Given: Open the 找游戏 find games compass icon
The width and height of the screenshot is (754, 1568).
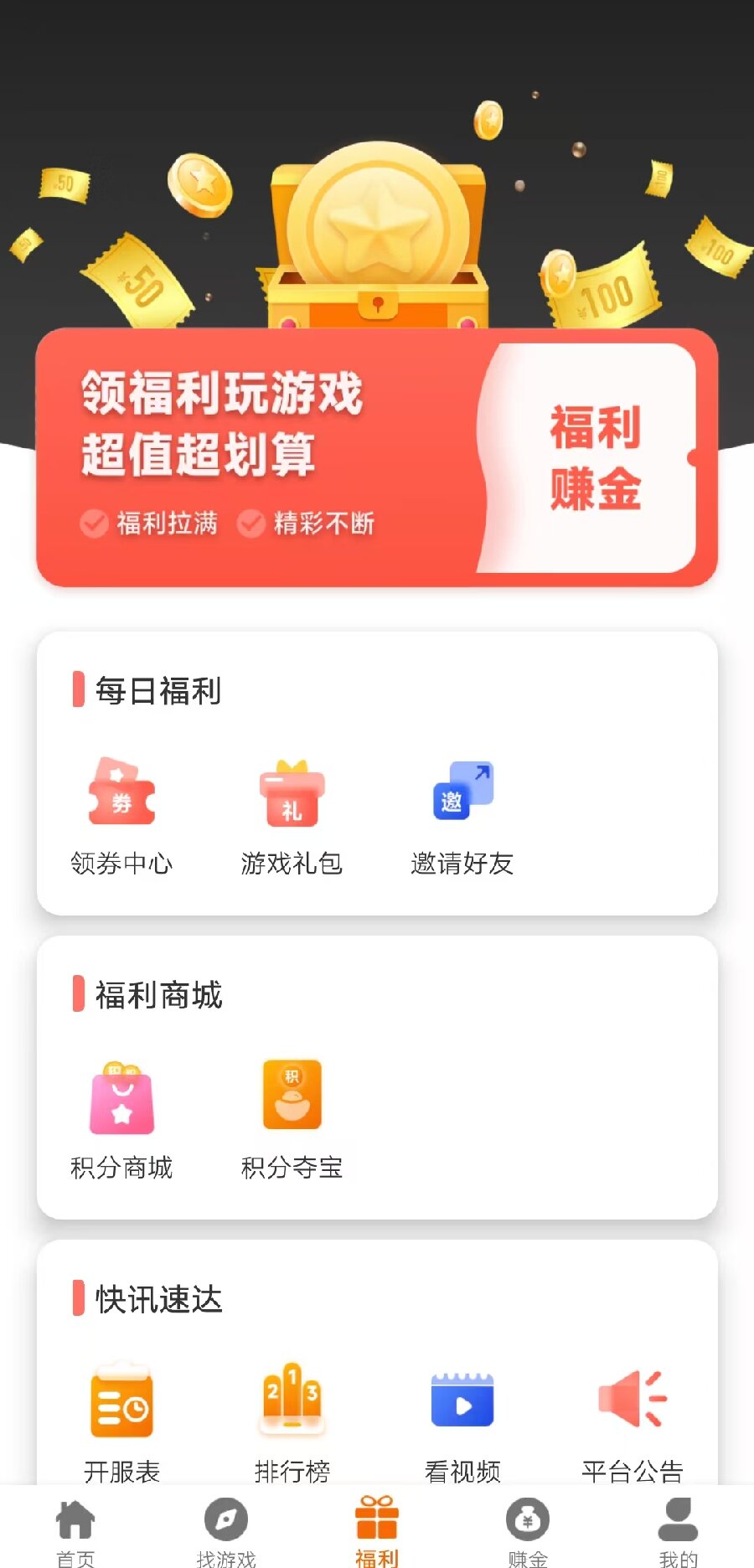Looking at the screenshot, I should coord(226,1524).
